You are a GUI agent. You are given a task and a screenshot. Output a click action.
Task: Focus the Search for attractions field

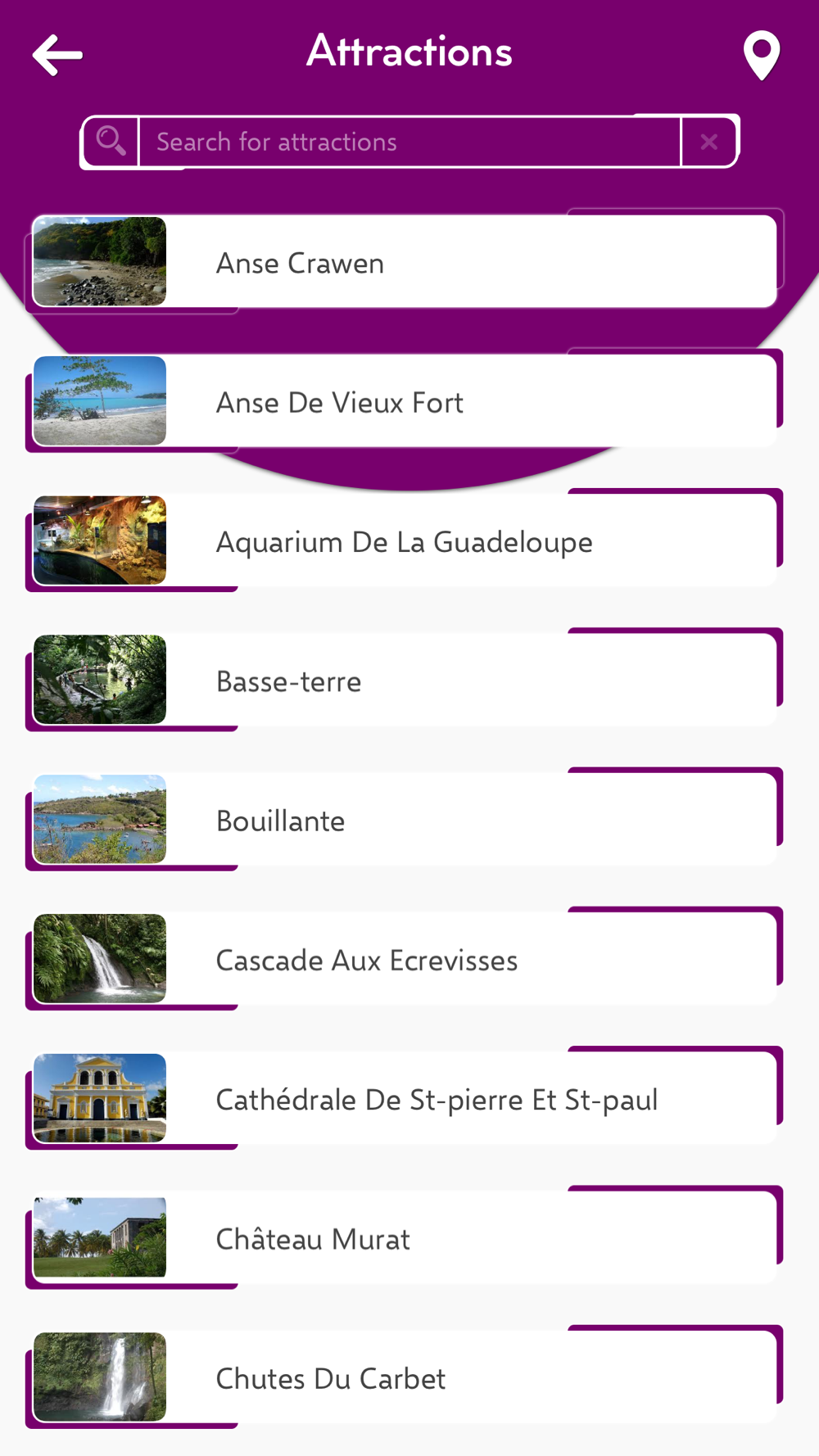click(409, 142)
